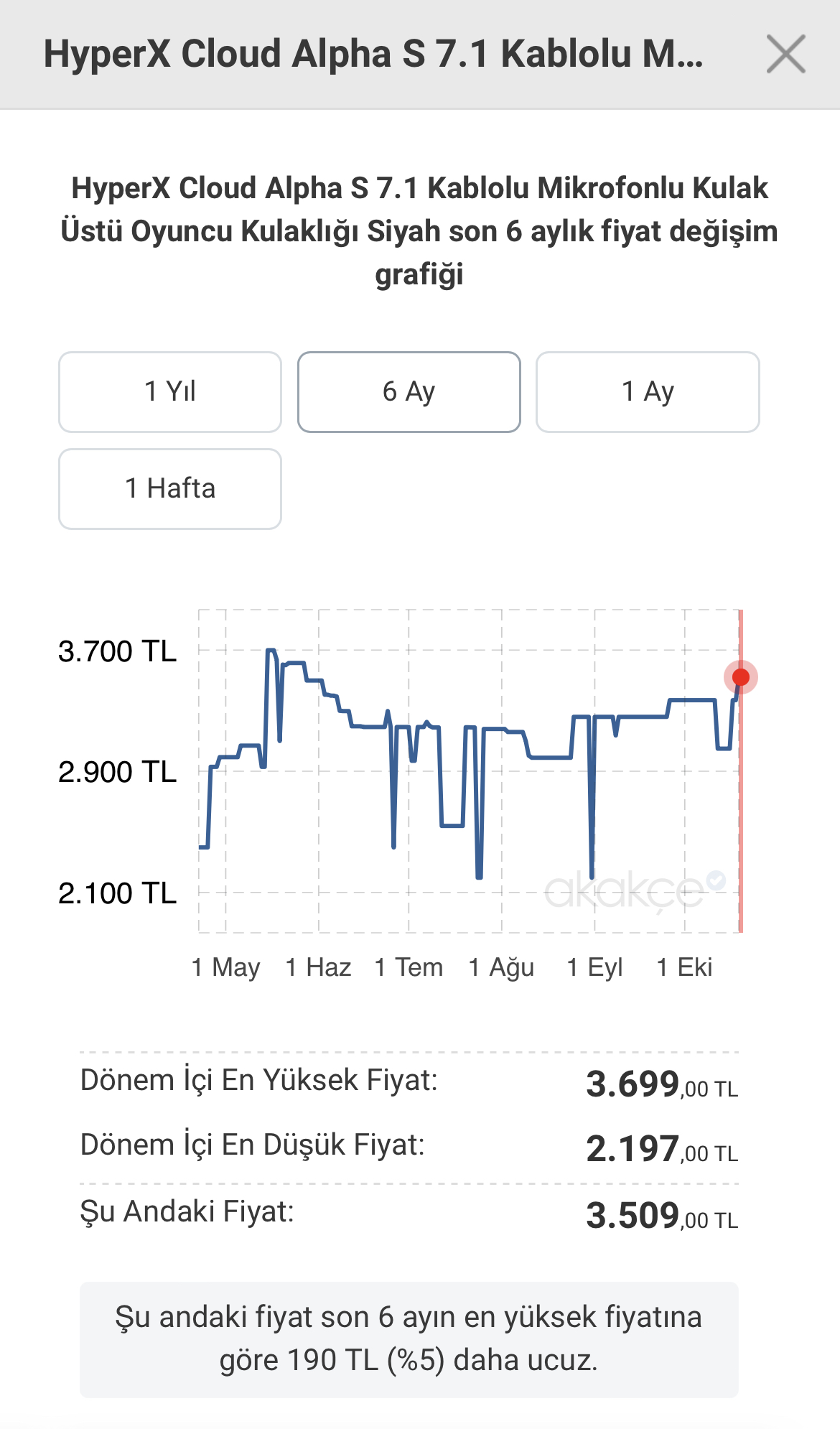Switch chart range to 1 Yıl
The height and width of the screenshot is (1429, 840).
pos(170,392)
